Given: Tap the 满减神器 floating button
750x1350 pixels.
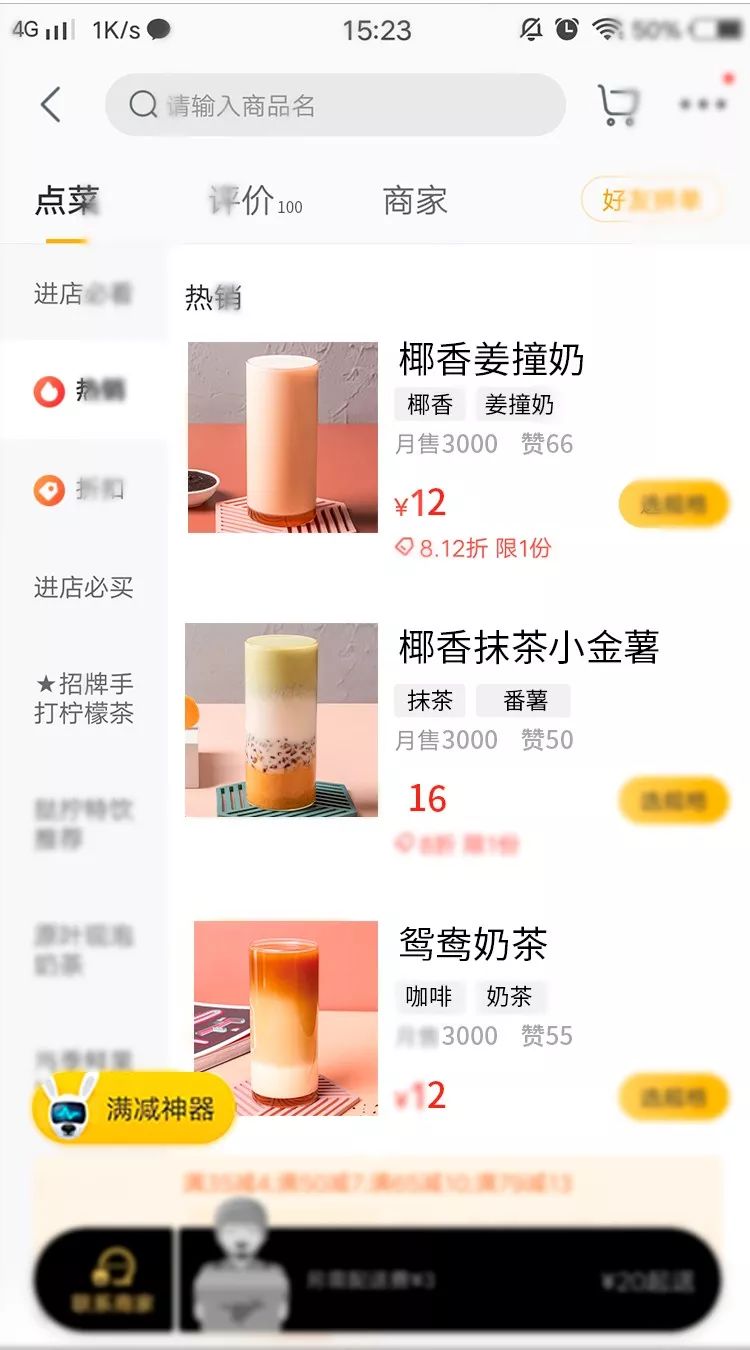Looking at the screenshot, I should [133, 1107].
